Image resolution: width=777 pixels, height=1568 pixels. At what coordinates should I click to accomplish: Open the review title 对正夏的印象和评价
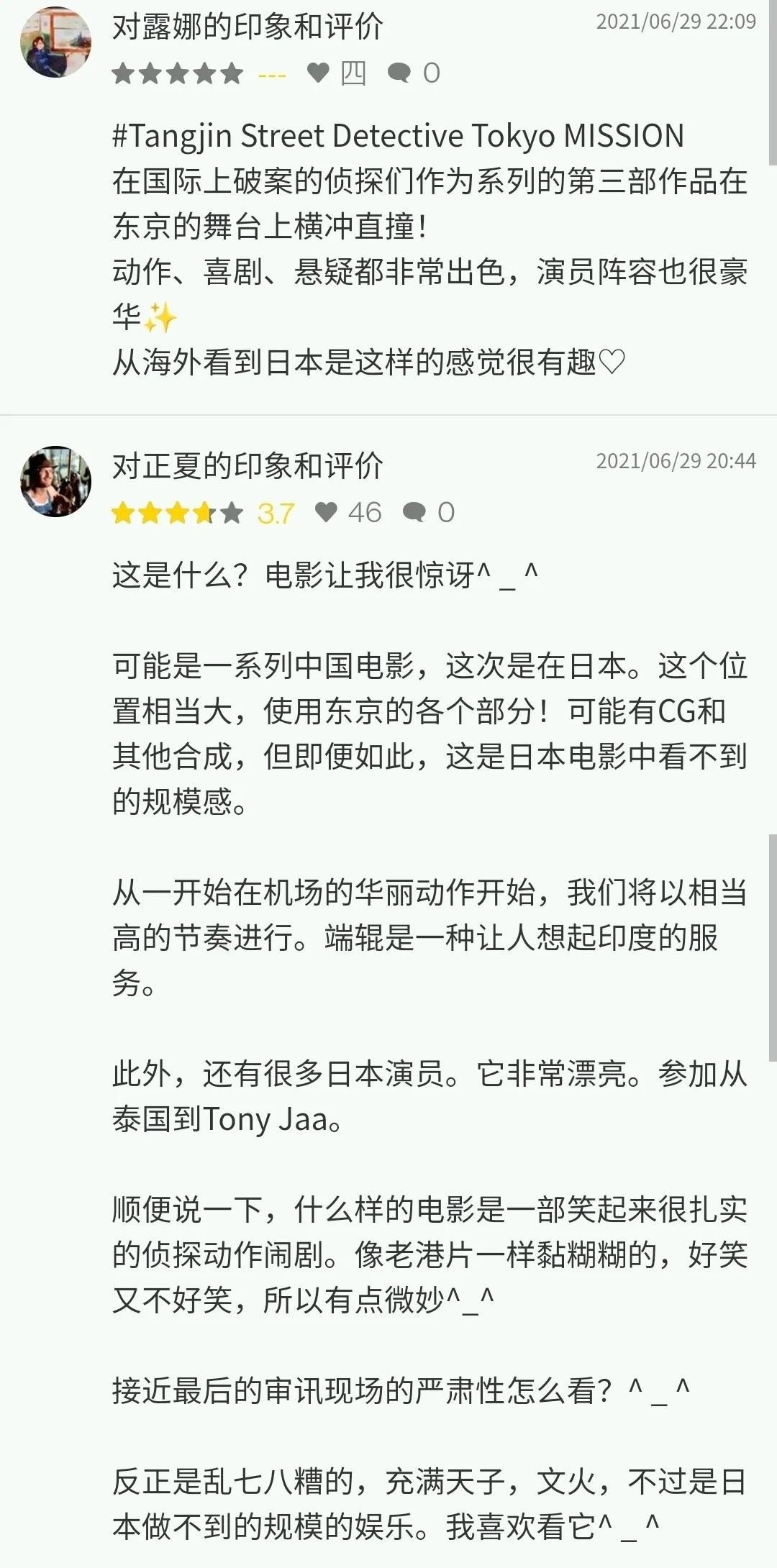click(x=247, y=467)
